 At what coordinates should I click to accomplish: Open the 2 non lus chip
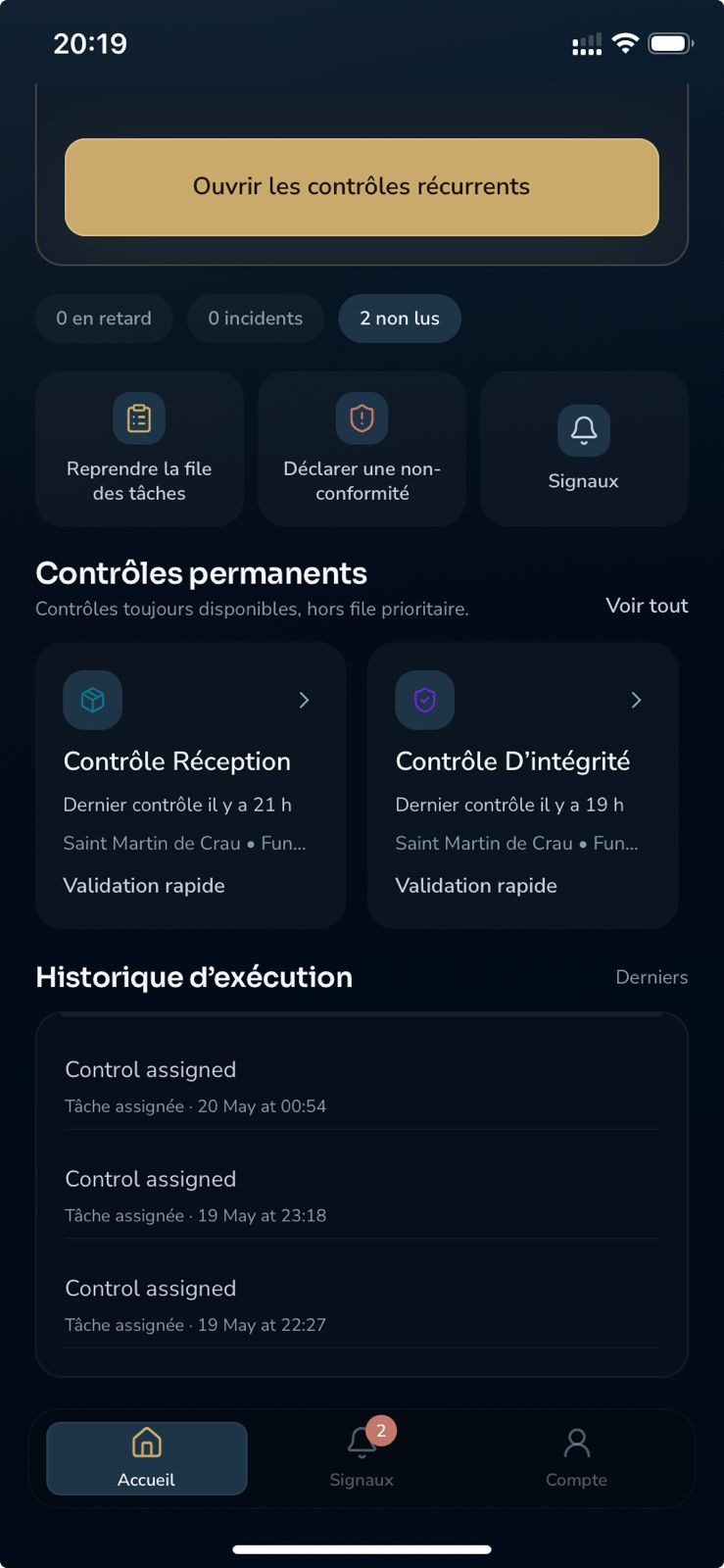(400, 318)
